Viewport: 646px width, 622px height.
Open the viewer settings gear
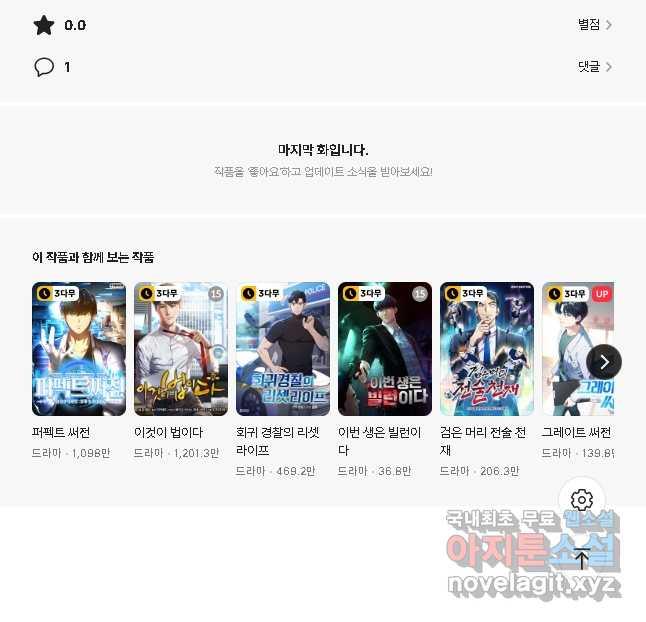pyautogui.click(x=582, y=500)
